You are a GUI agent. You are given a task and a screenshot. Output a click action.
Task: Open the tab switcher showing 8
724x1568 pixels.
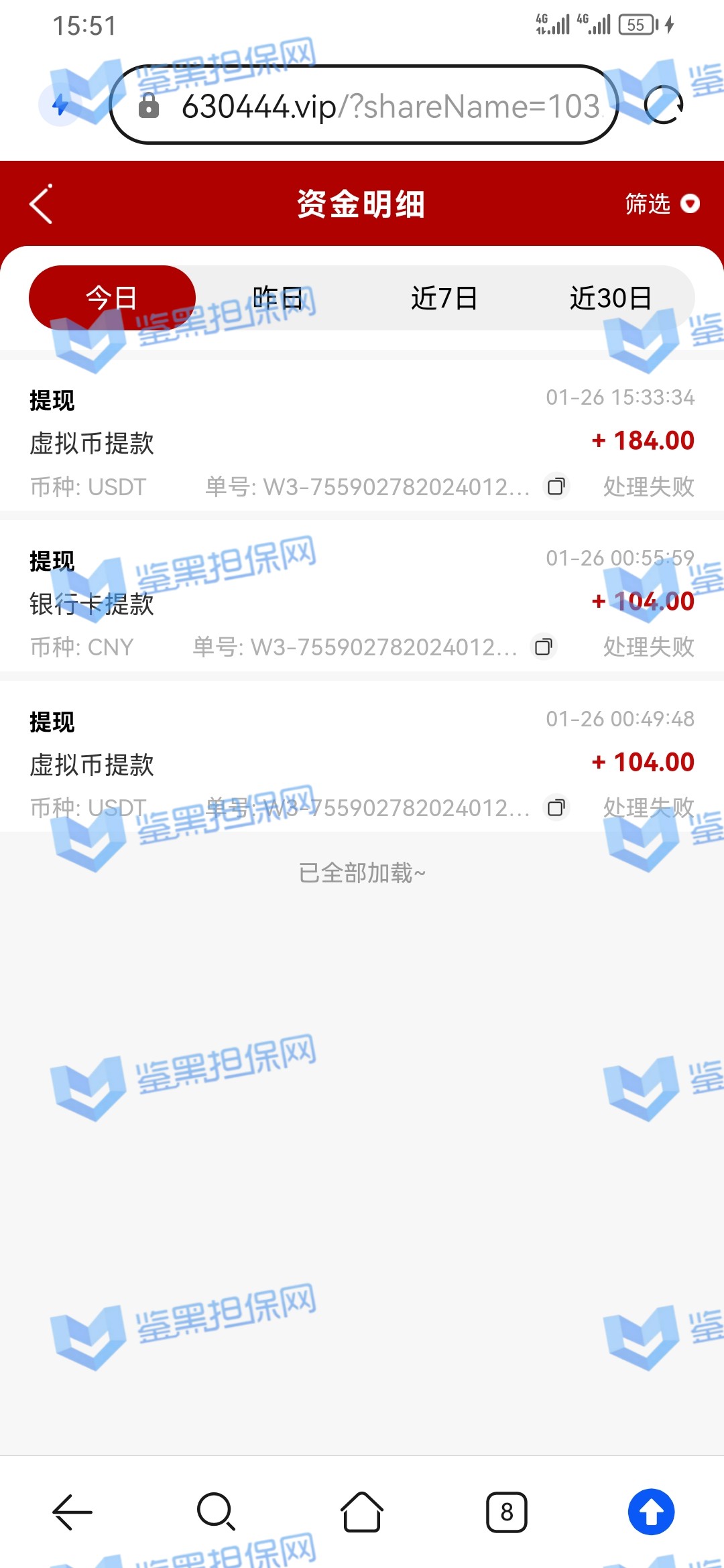point(507,1512)
